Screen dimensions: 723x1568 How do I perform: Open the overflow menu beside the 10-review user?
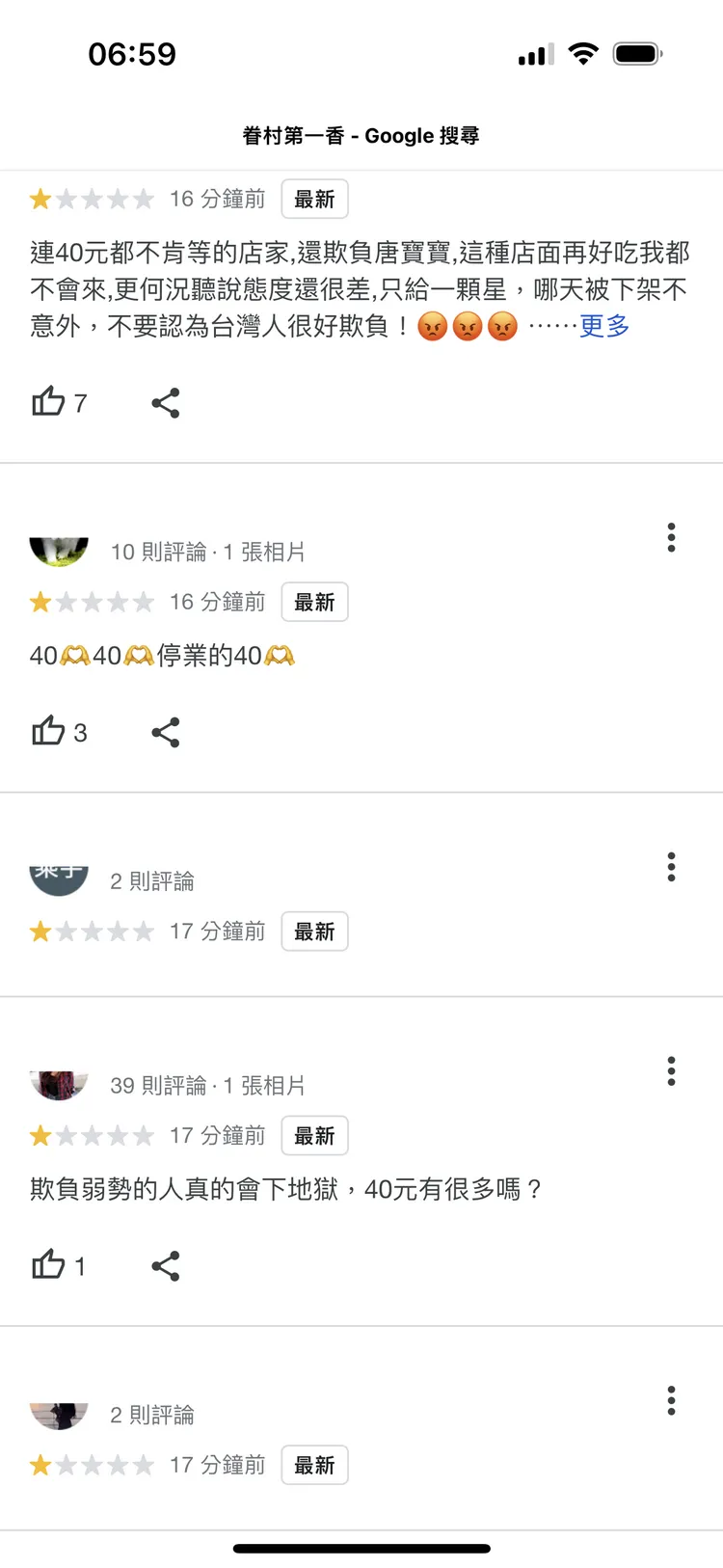[670, 538]
